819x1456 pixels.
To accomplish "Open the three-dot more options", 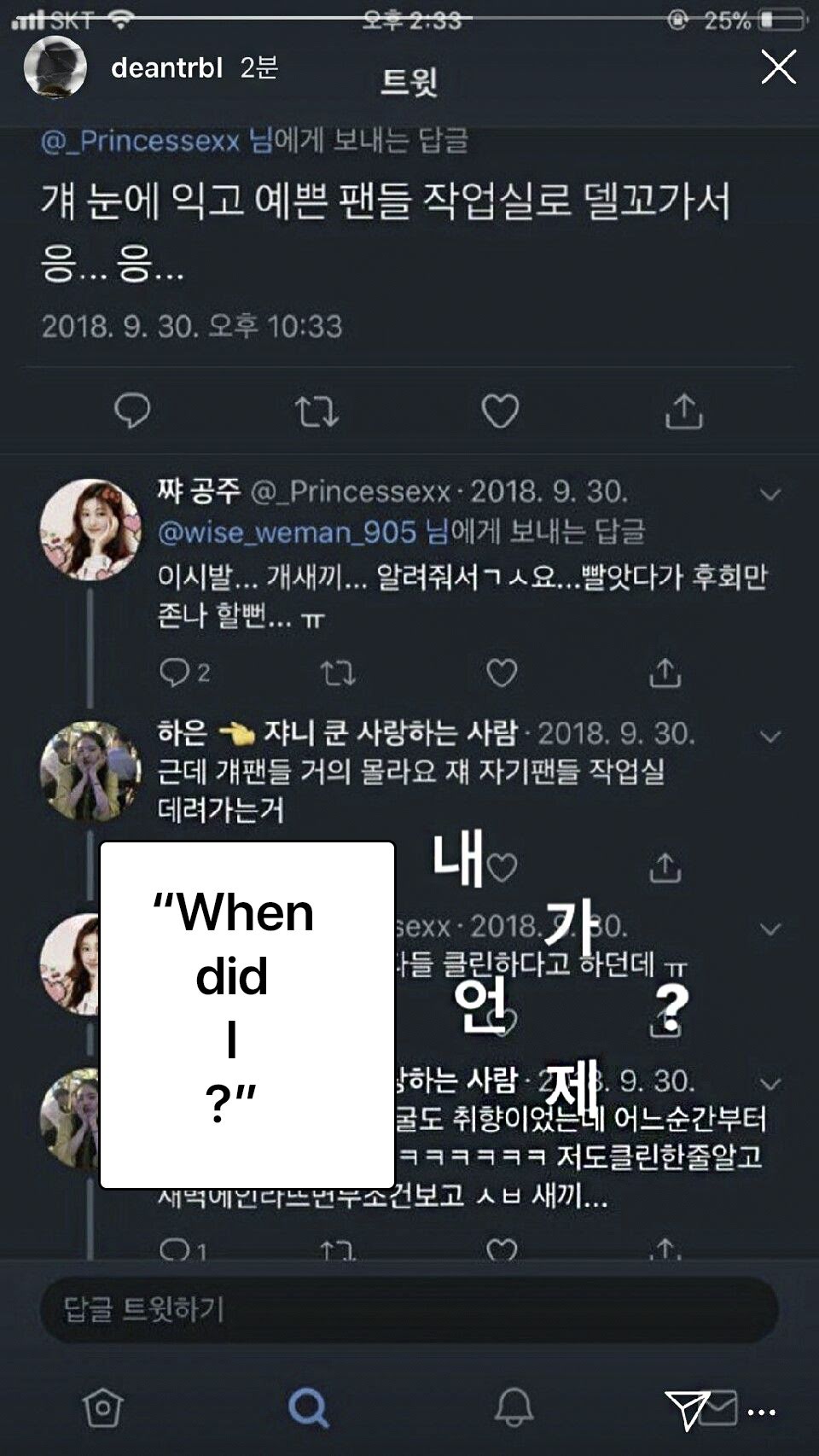I will tap(761, 1412).
